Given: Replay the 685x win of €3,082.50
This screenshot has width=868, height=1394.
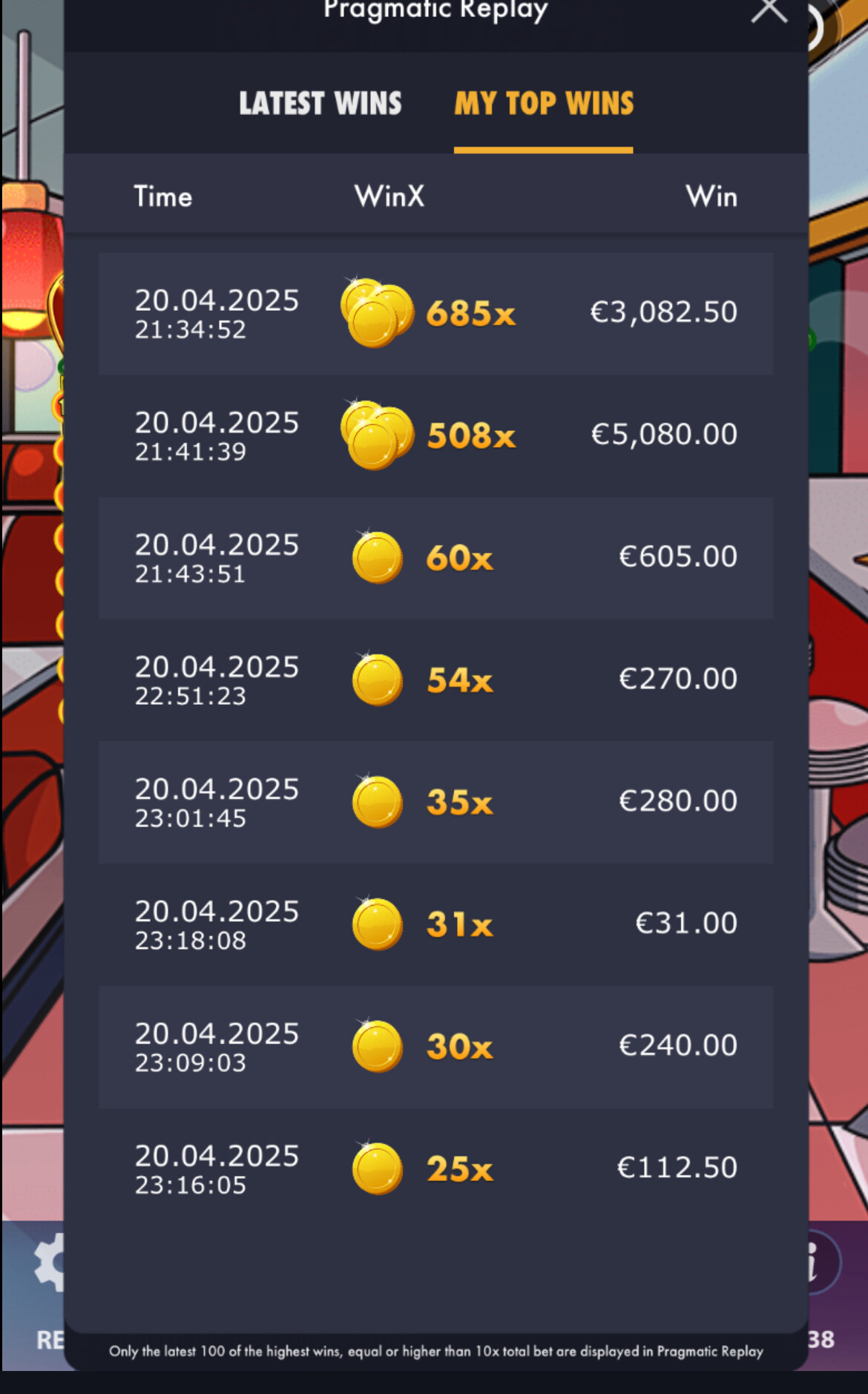Looking at the screenshot, I should [435, 313].
